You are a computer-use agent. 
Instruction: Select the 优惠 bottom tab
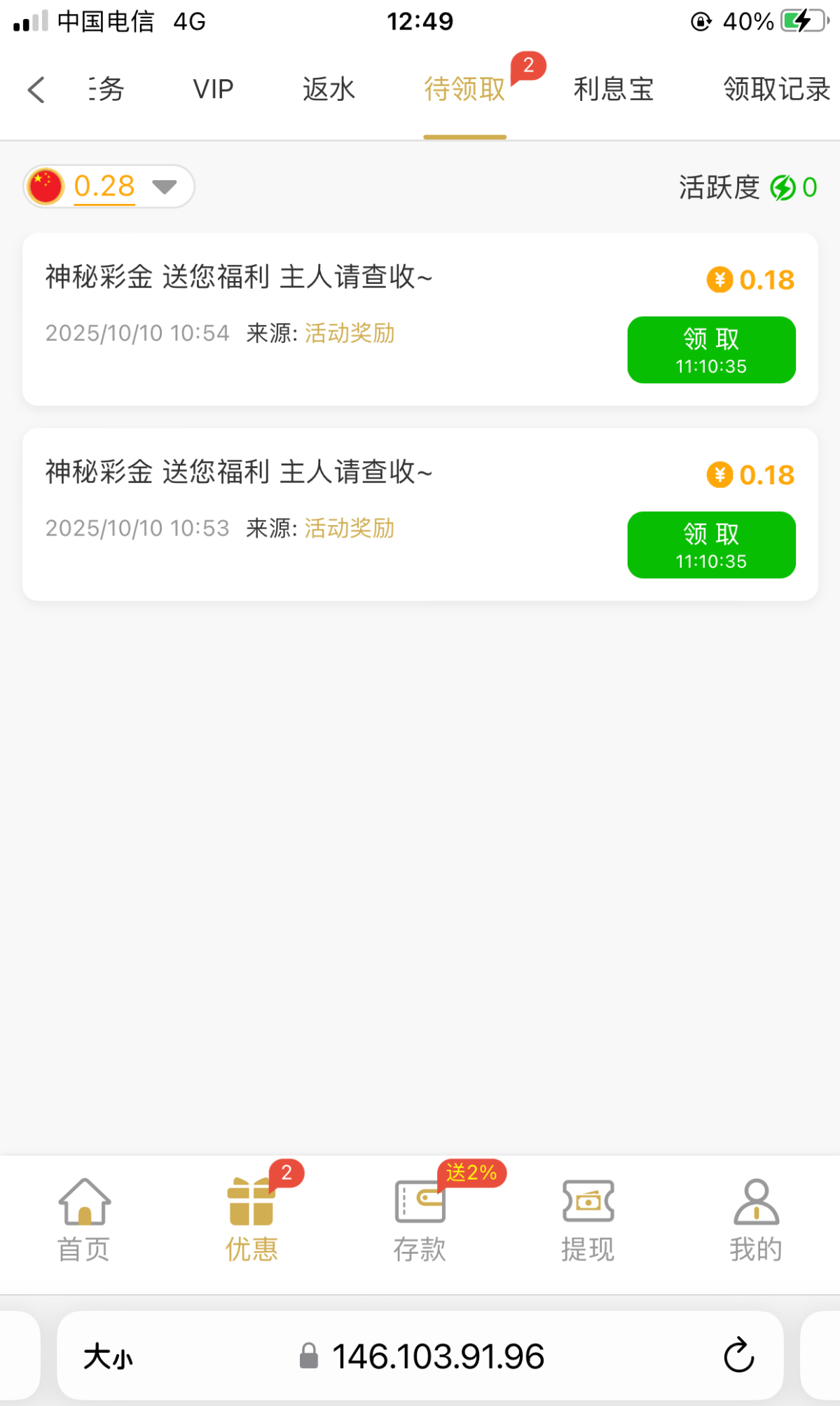[x=252, y=1221]
